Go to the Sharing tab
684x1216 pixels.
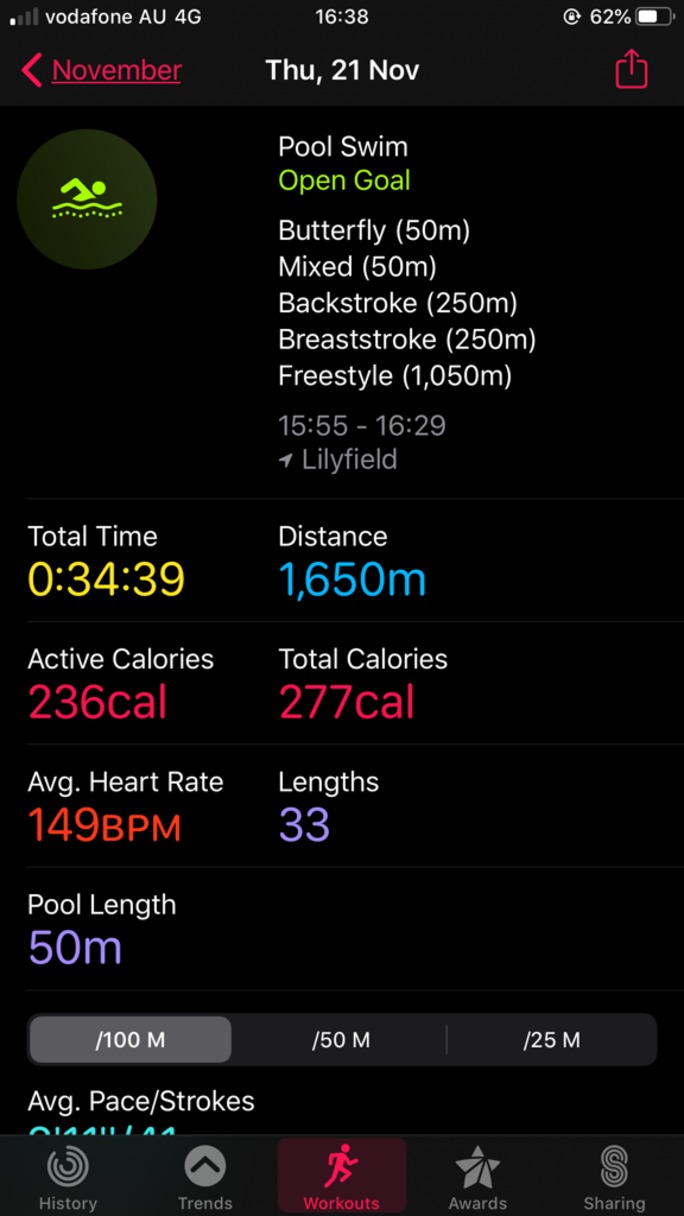614,1179
